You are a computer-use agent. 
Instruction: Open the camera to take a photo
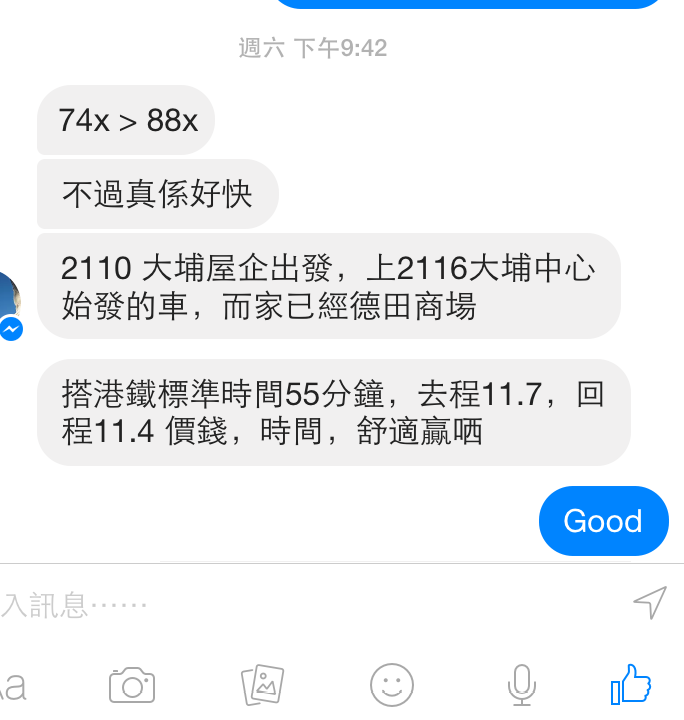click(132, 685)
